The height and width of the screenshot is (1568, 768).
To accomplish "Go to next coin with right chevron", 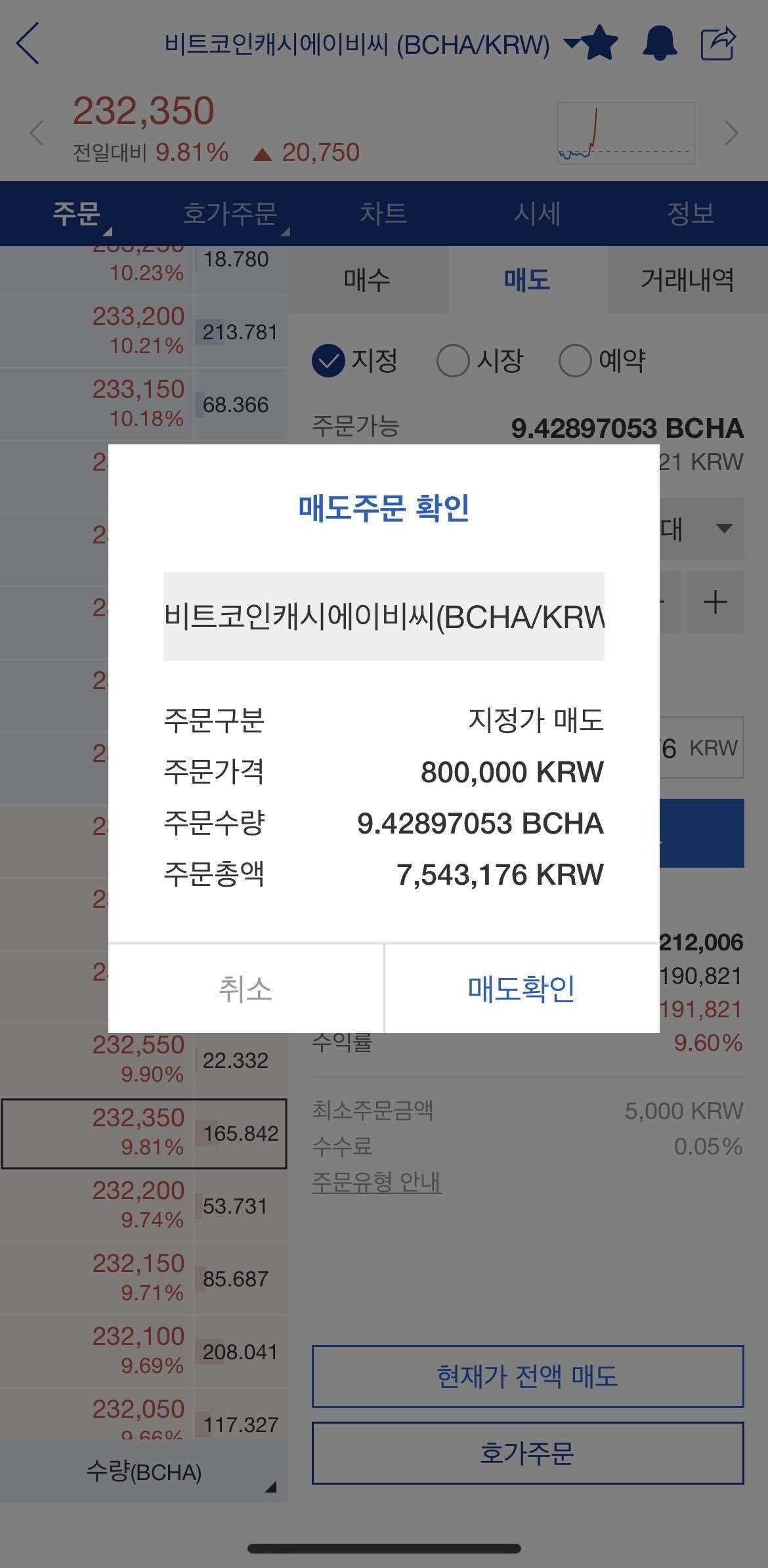I will [732, 131].
